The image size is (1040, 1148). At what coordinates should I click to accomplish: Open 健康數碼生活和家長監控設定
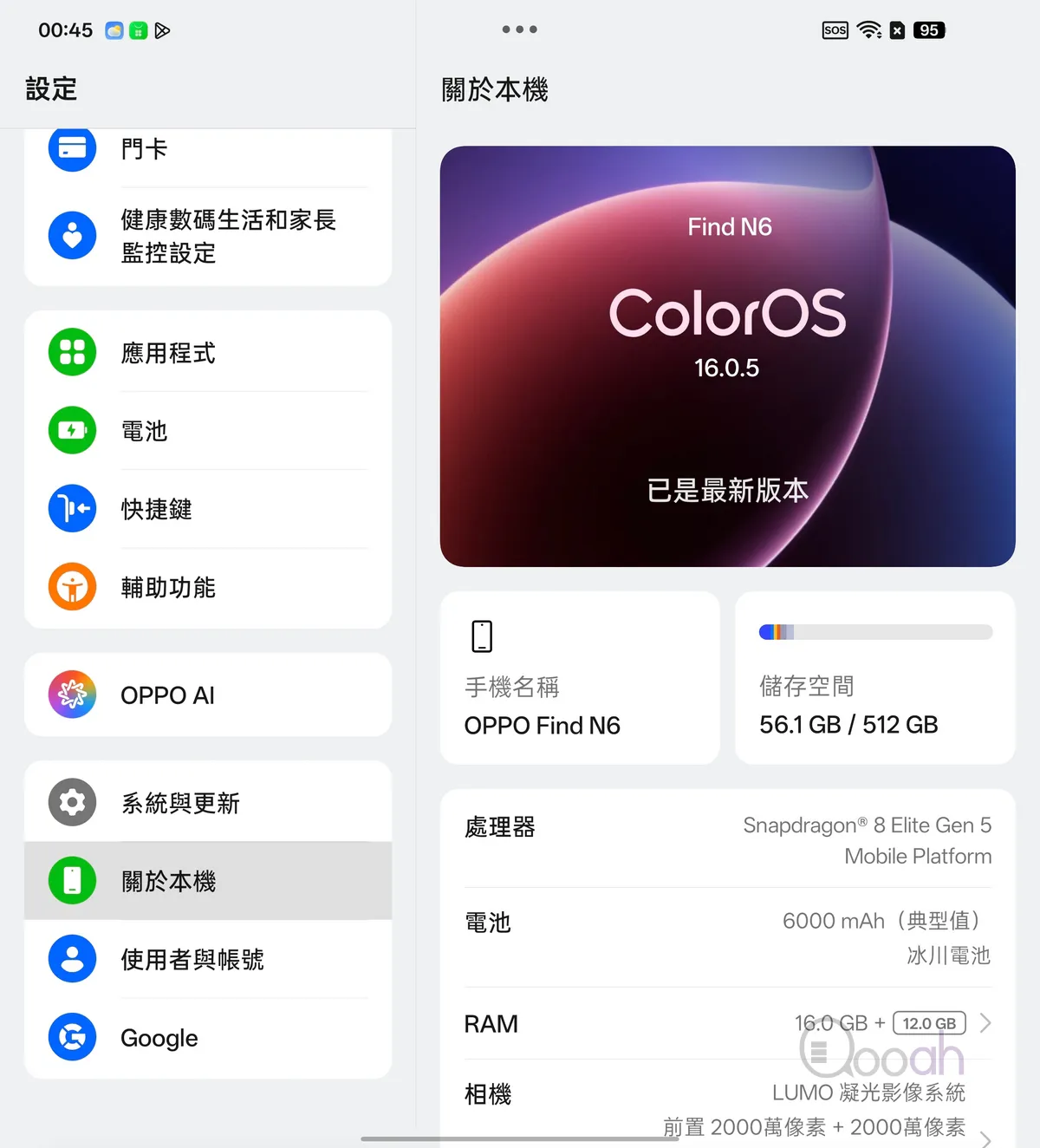(x=208, y=236)
